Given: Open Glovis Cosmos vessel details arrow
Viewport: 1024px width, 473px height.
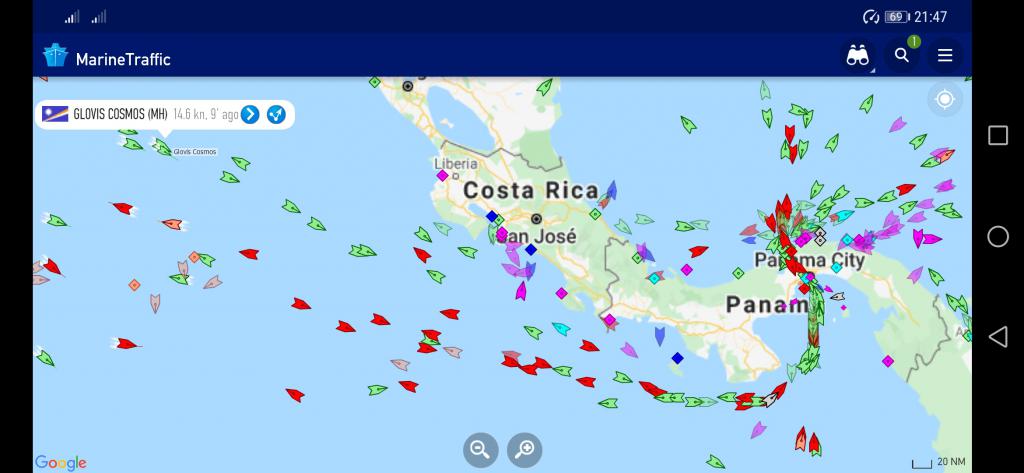Looking at the screenshot, I should (x=250, y=114).
